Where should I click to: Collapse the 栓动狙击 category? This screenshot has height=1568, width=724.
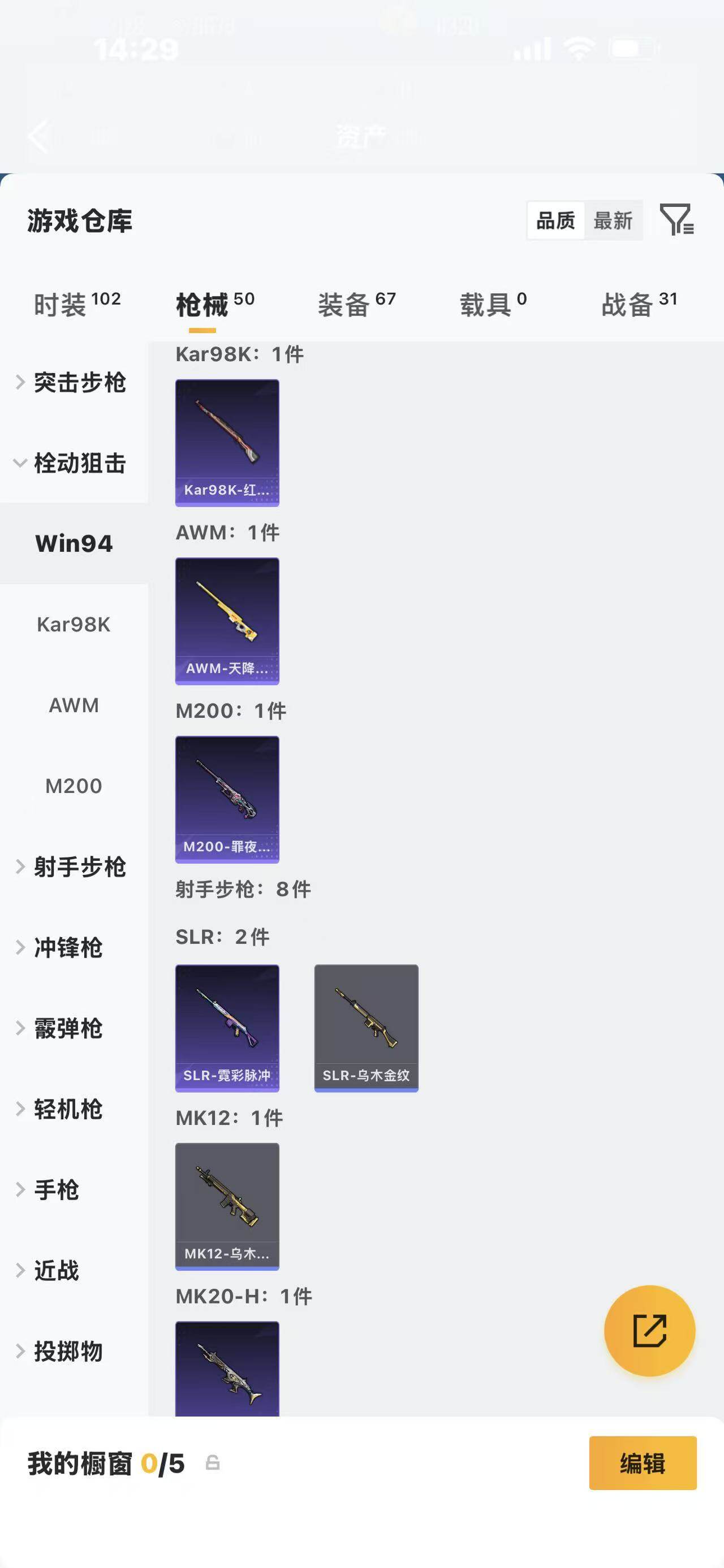[81, 463]
